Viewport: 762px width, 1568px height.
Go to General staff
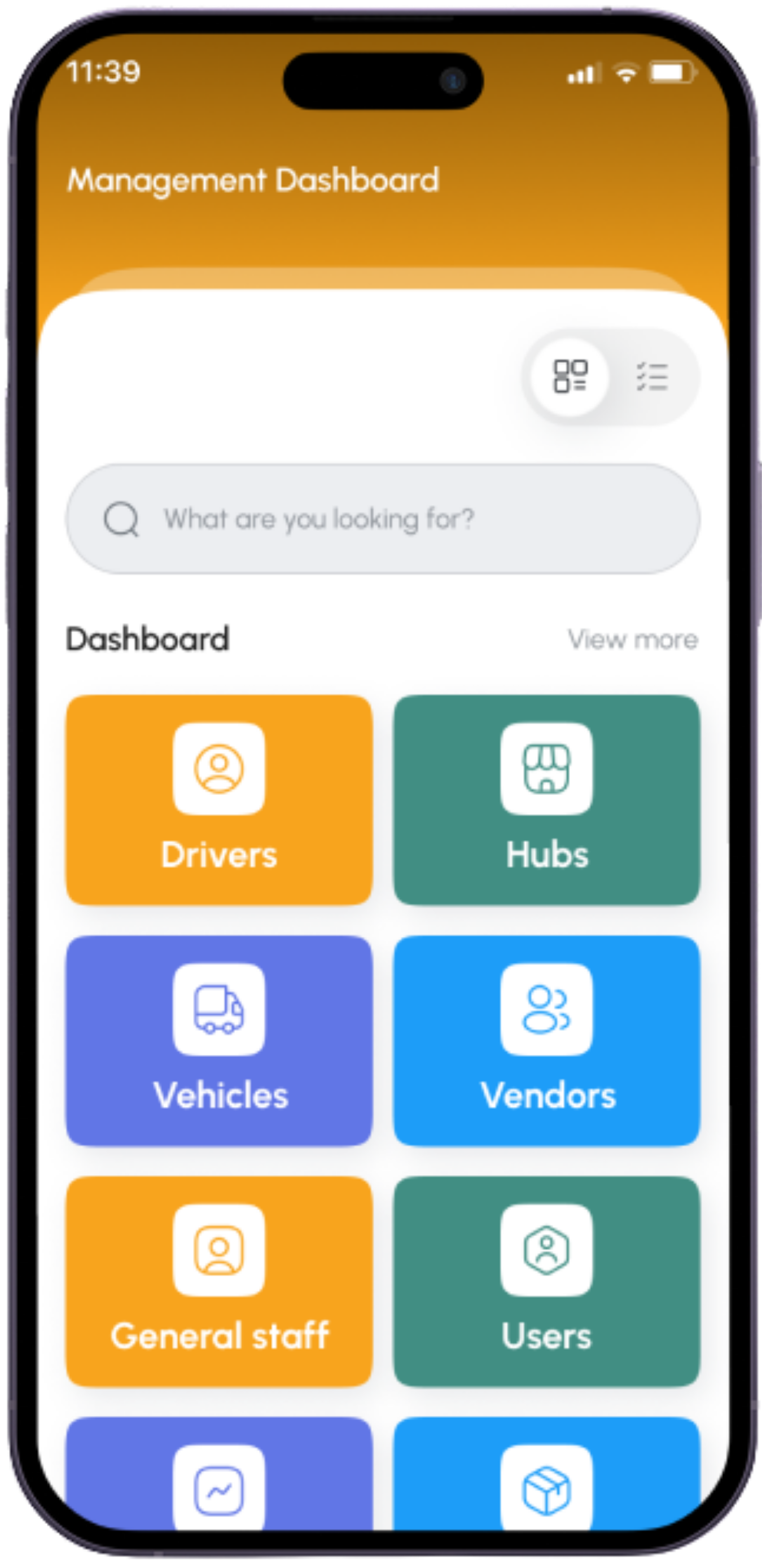pyautogui.click(x=219, y=1281)
